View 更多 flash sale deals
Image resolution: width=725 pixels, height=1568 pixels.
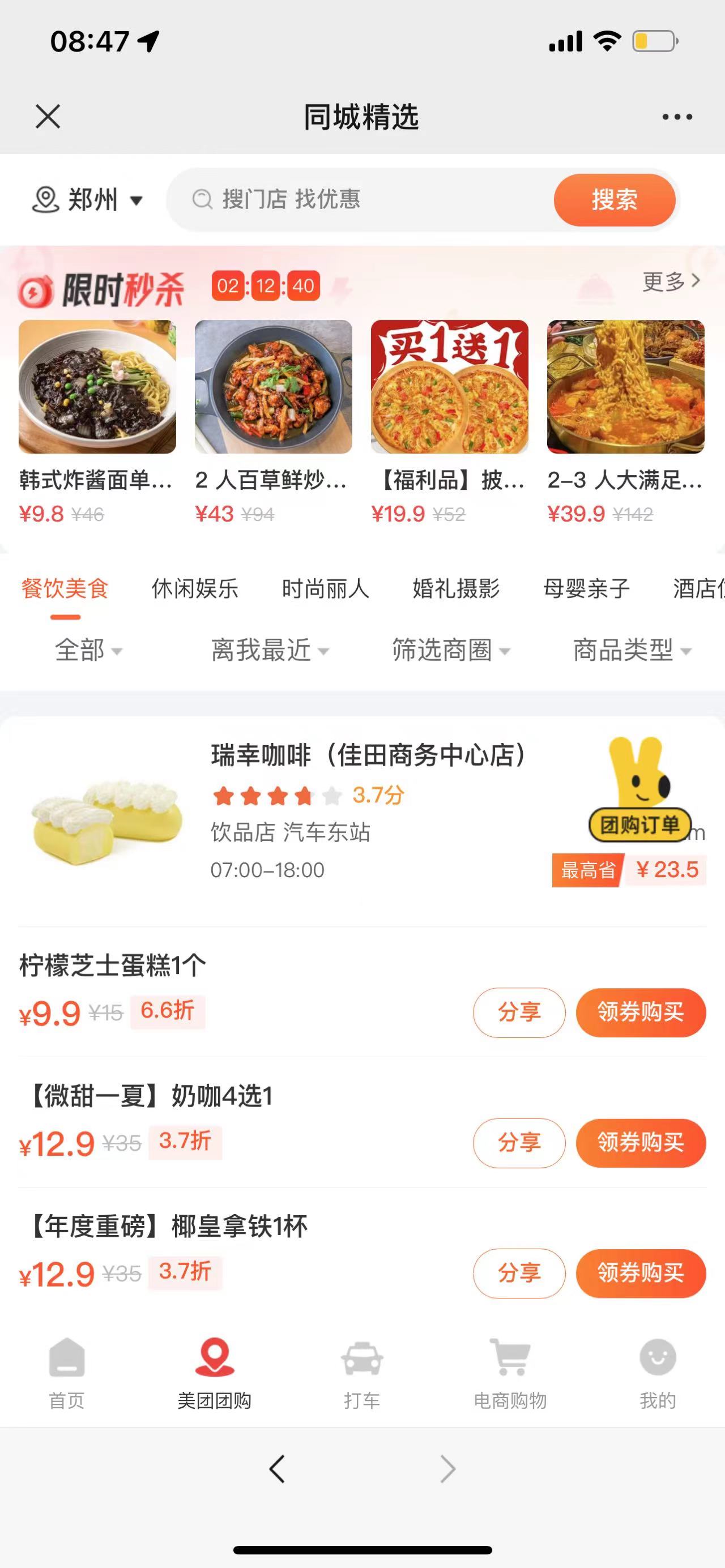671,281
